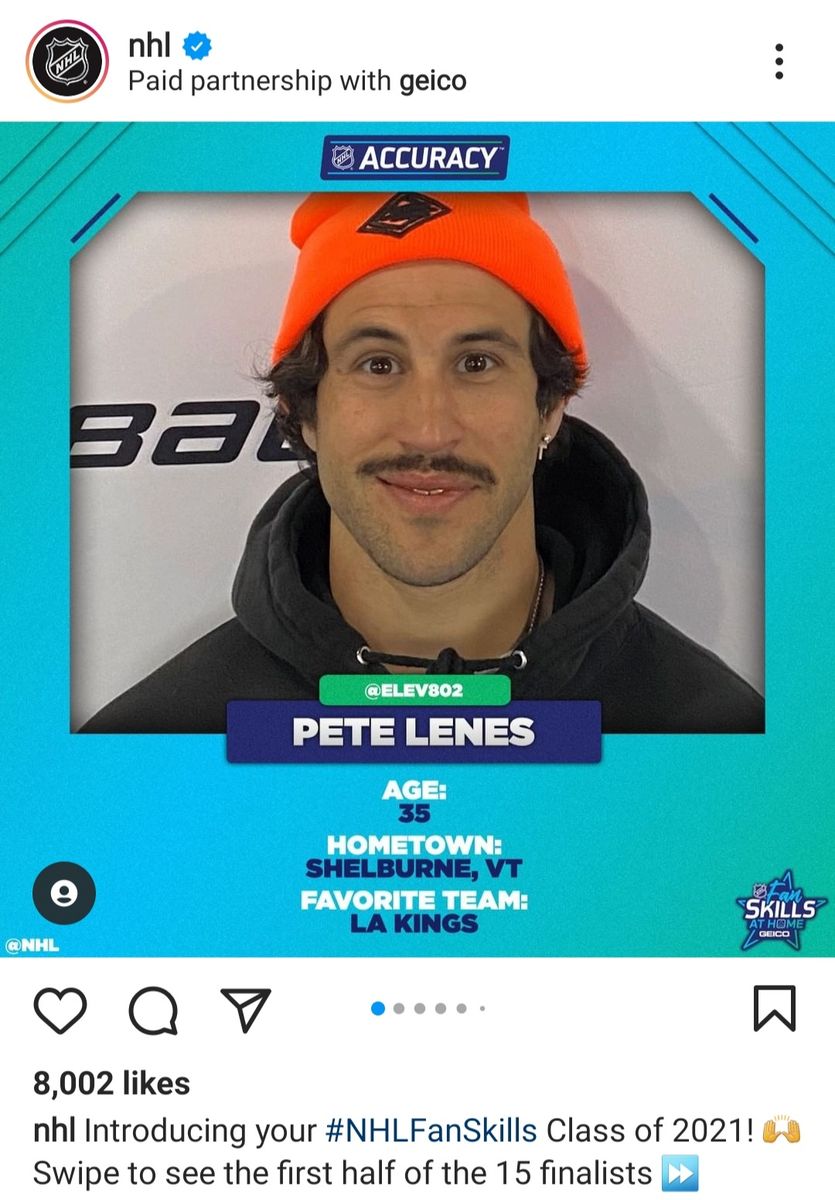Open geico paid partnership profile
This screenshot has height=1200, width=835.
[x=432, y=81]
